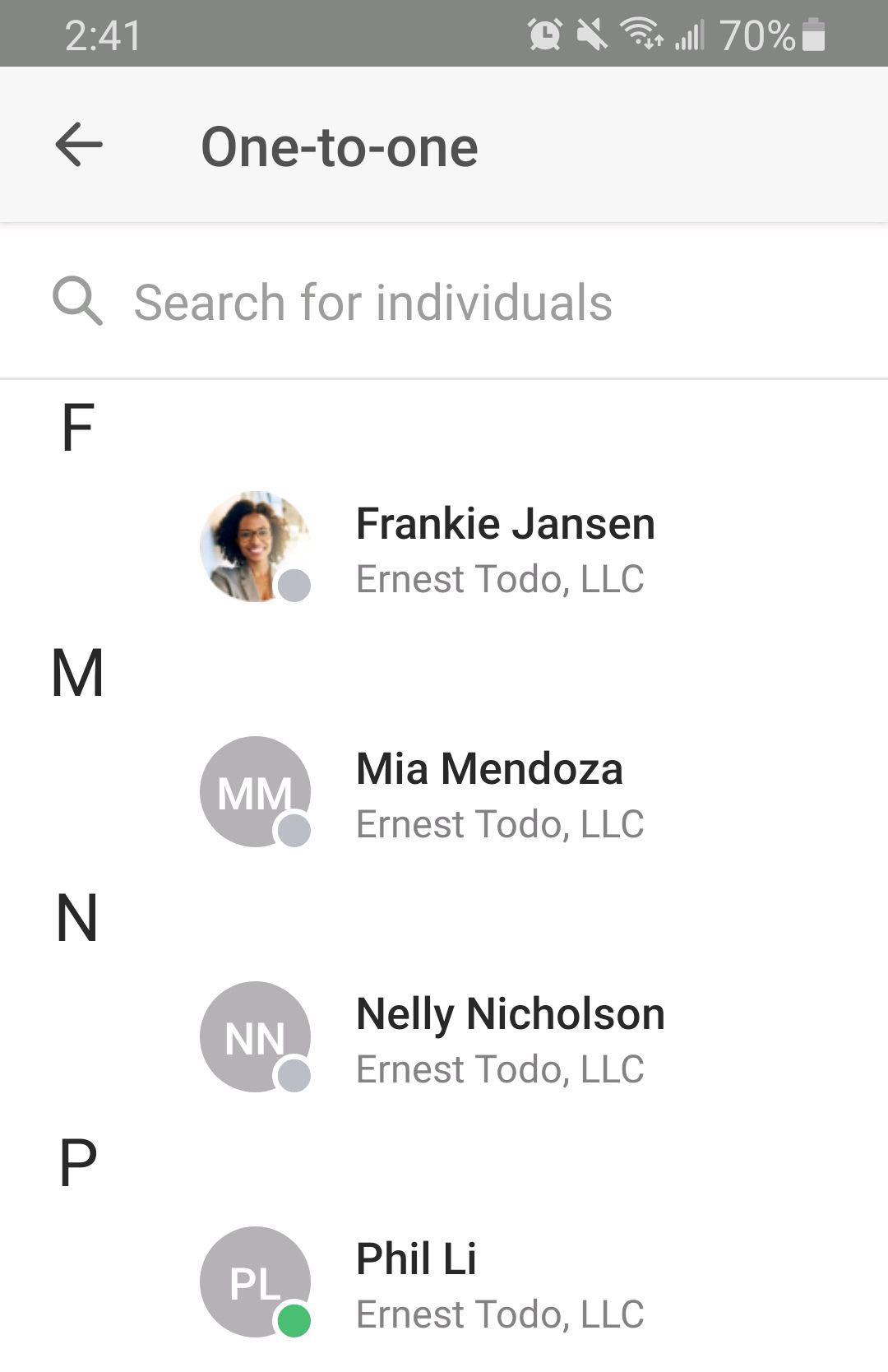Select the One-to-one screen title

click(x=340, y=146)
